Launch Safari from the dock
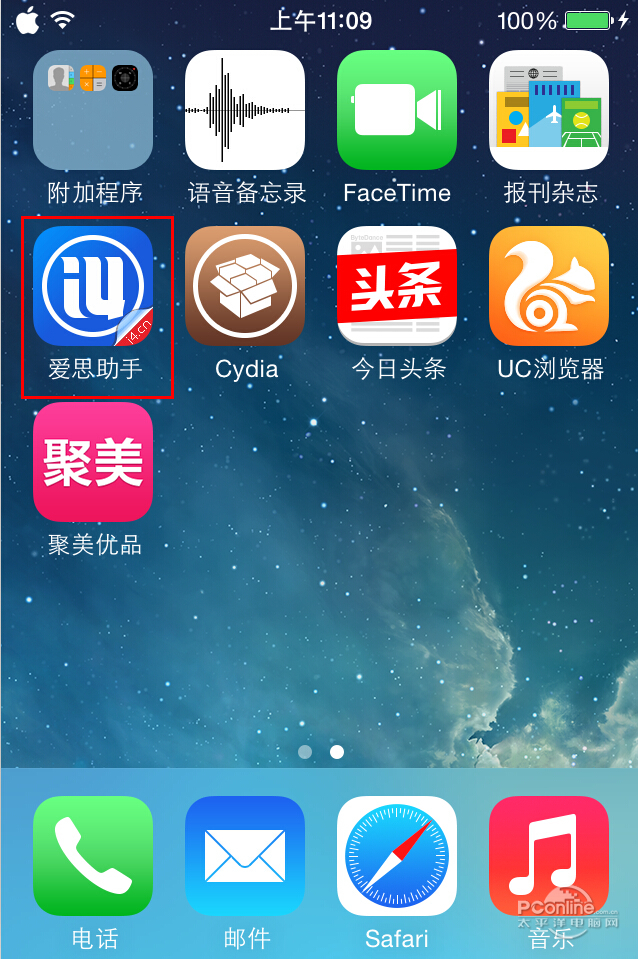 tap(397, 856)
